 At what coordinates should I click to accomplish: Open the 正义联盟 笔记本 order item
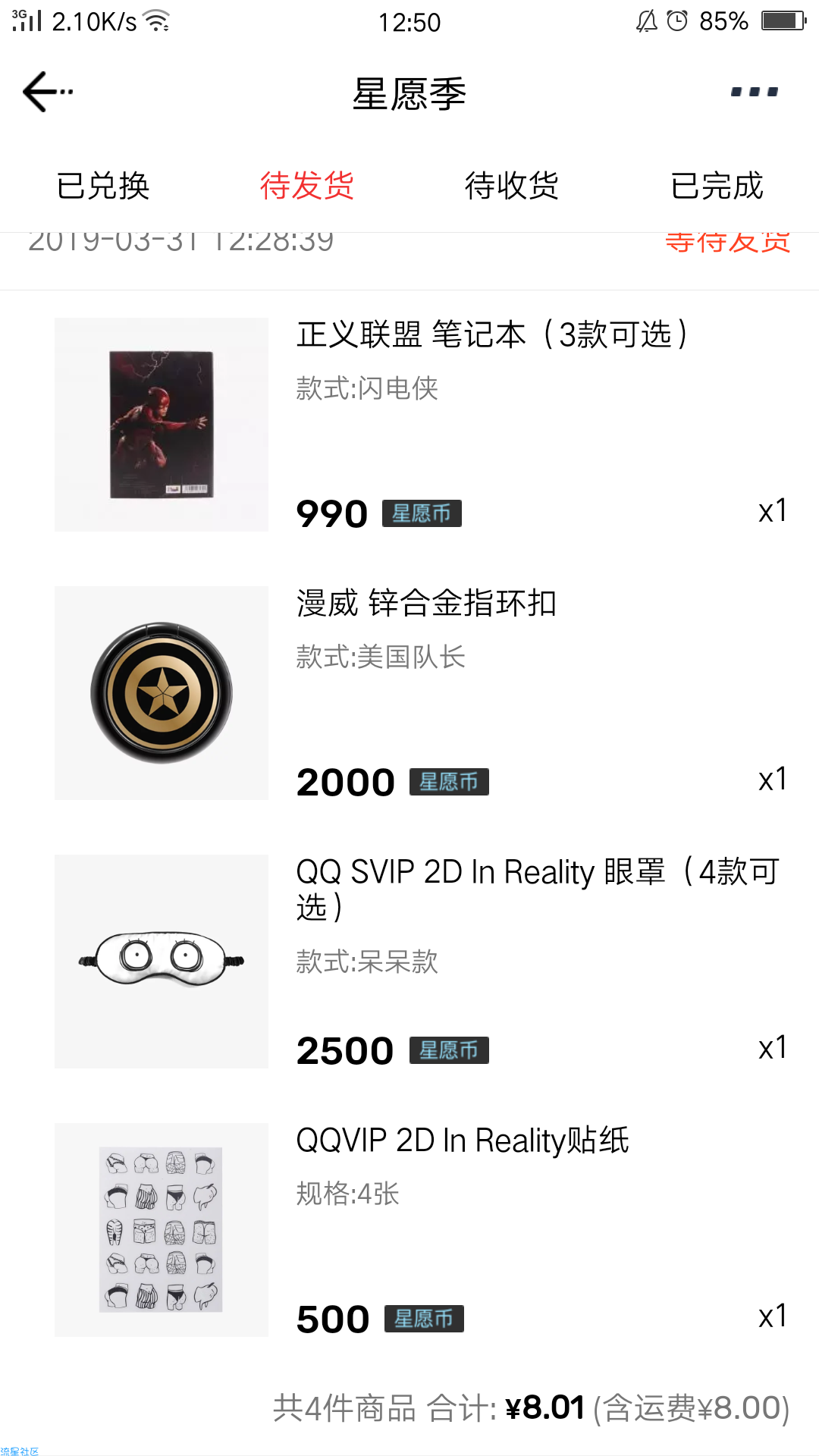coord(409,425)
